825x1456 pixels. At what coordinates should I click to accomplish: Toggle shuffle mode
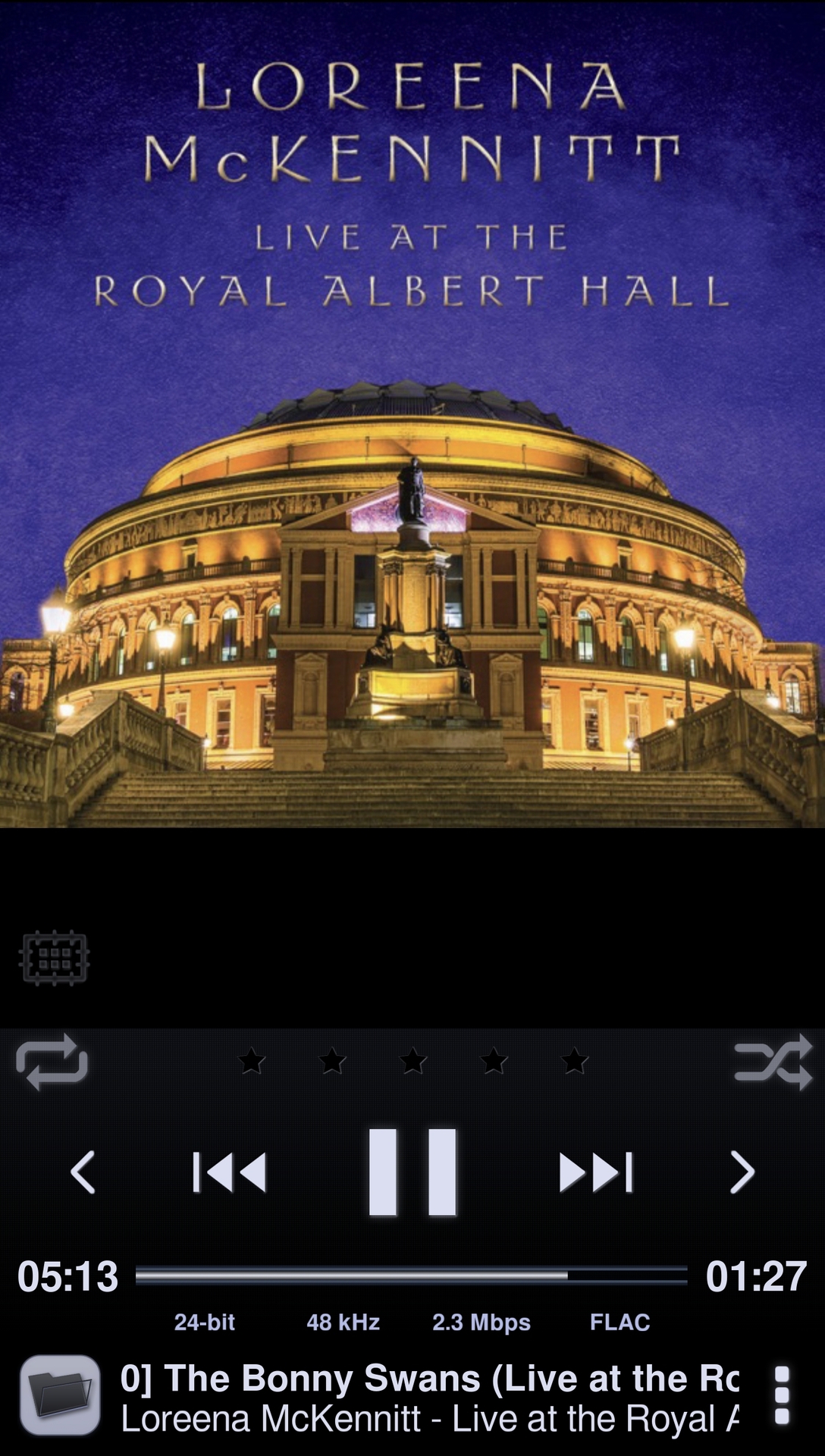[773, 1062]
